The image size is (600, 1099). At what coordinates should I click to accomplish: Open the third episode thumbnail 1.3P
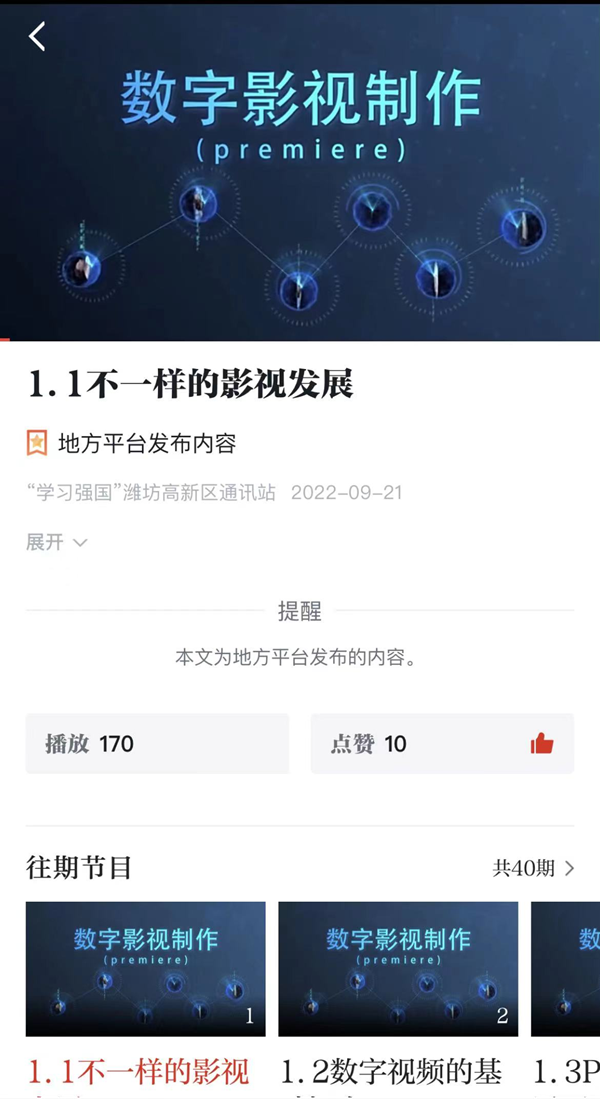click(567, 968)
